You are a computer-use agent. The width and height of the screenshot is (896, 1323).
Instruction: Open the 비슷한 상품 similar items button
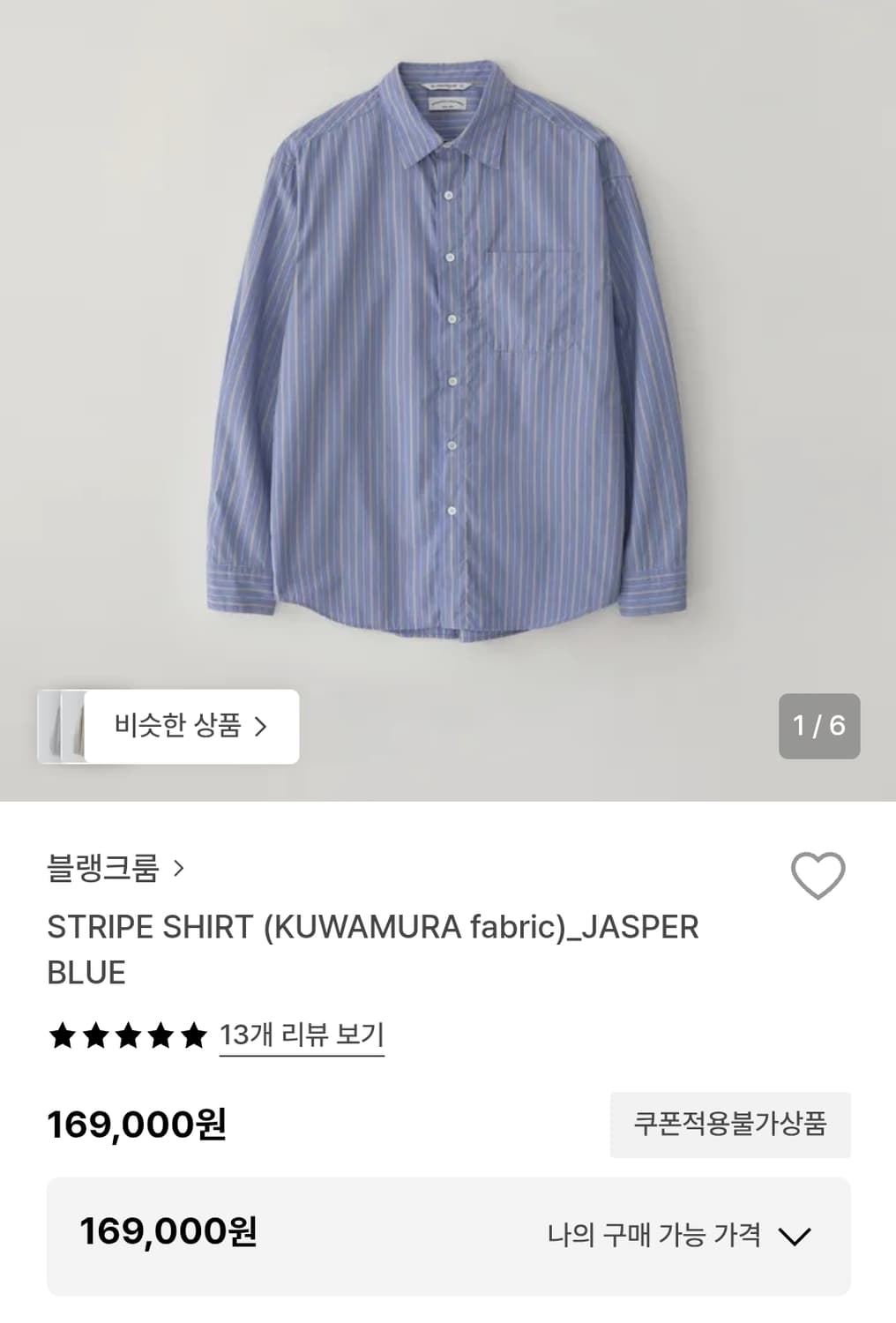click(x=190, y=726)
